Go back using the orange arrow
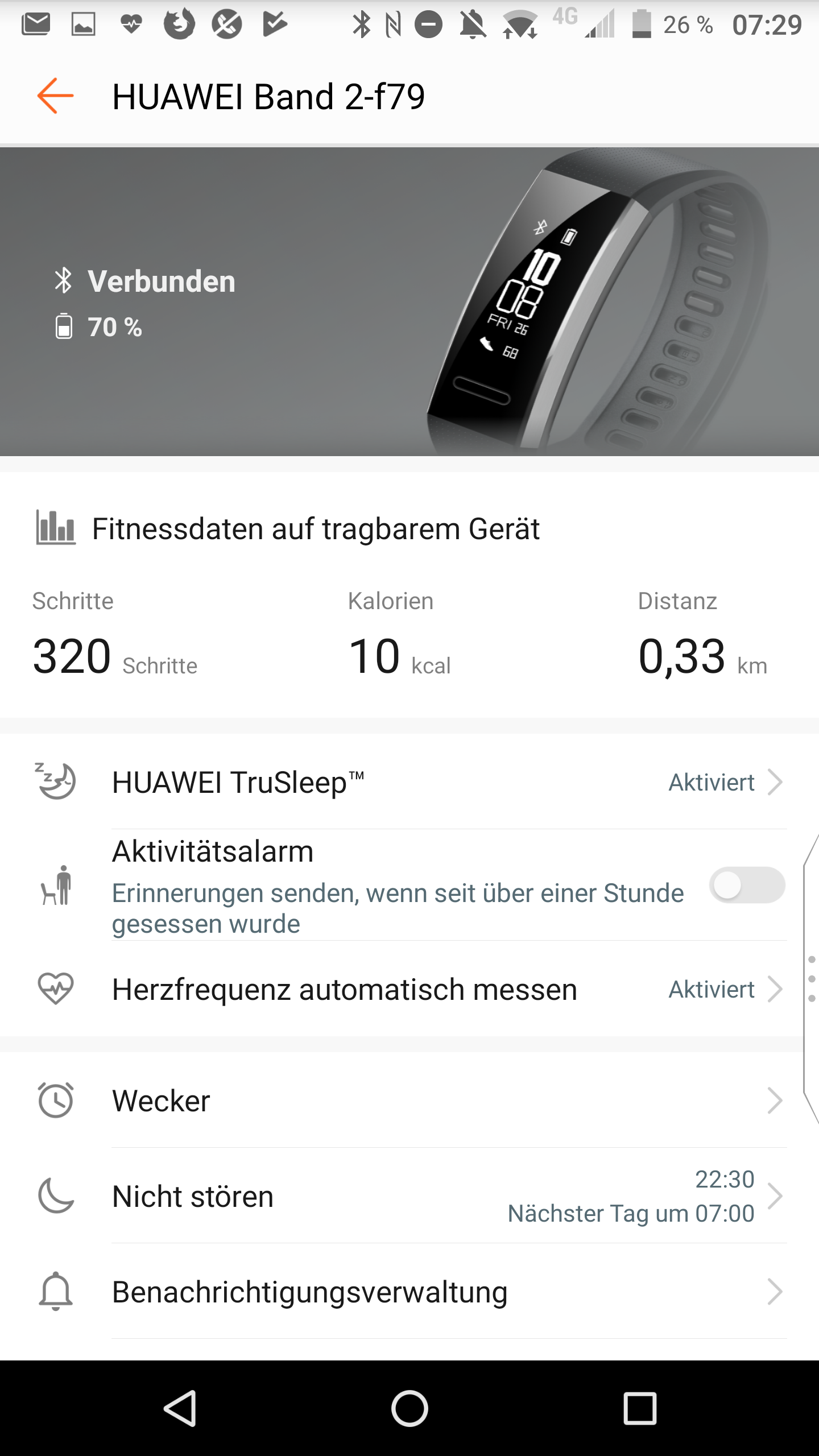819x1456 pixels. [x=55, y=96]
